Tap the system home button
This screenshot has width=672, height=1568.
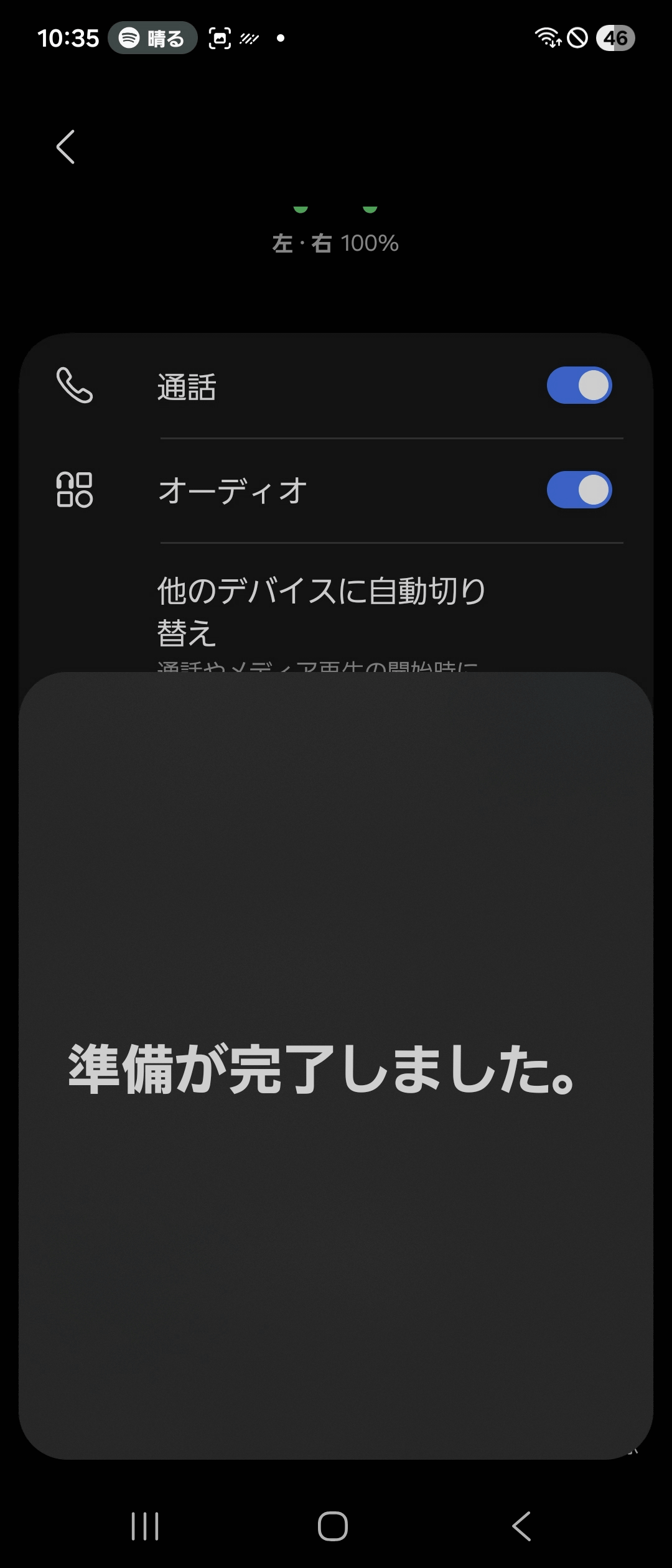click(x=333, y=1526)
